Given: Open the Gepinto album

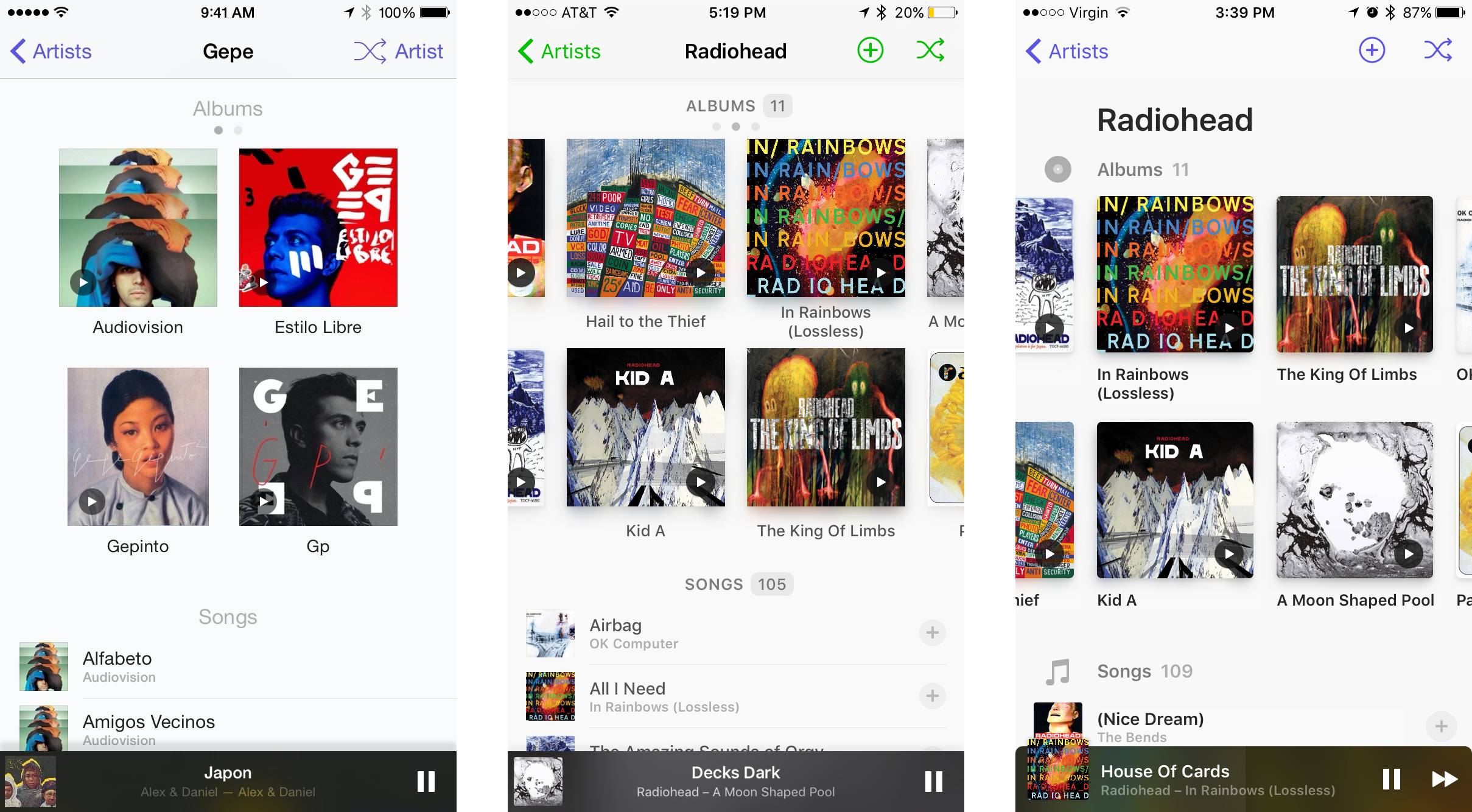Looking at the screenshot, I should (138, 447).
